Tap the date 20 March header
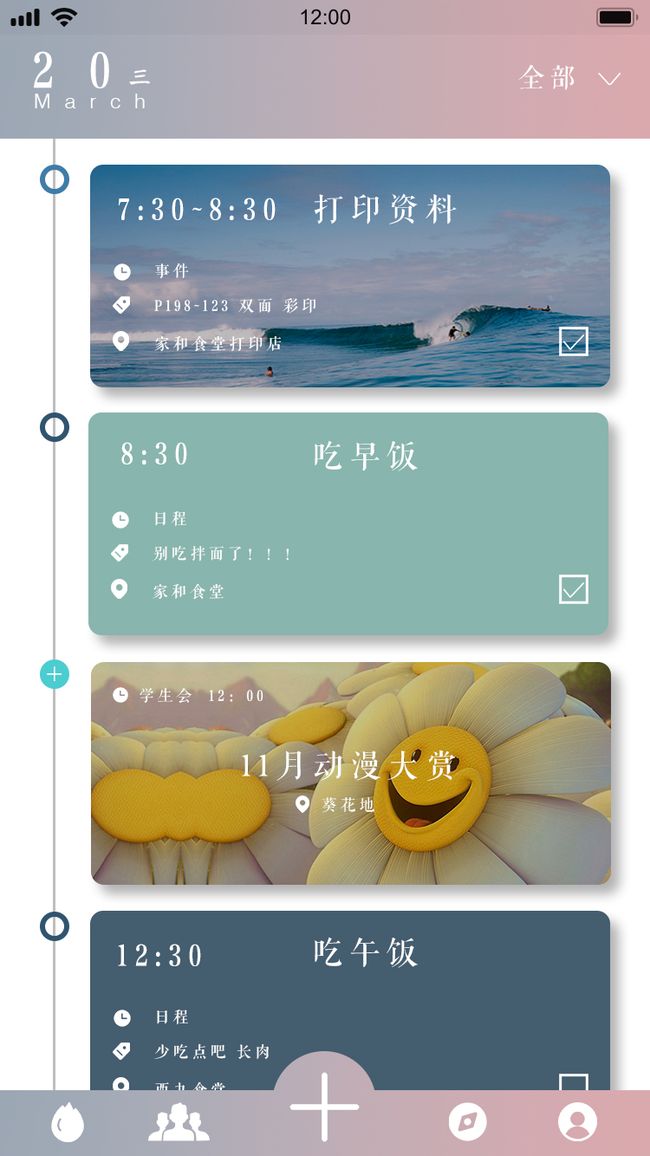 click(x=91, y=81)
